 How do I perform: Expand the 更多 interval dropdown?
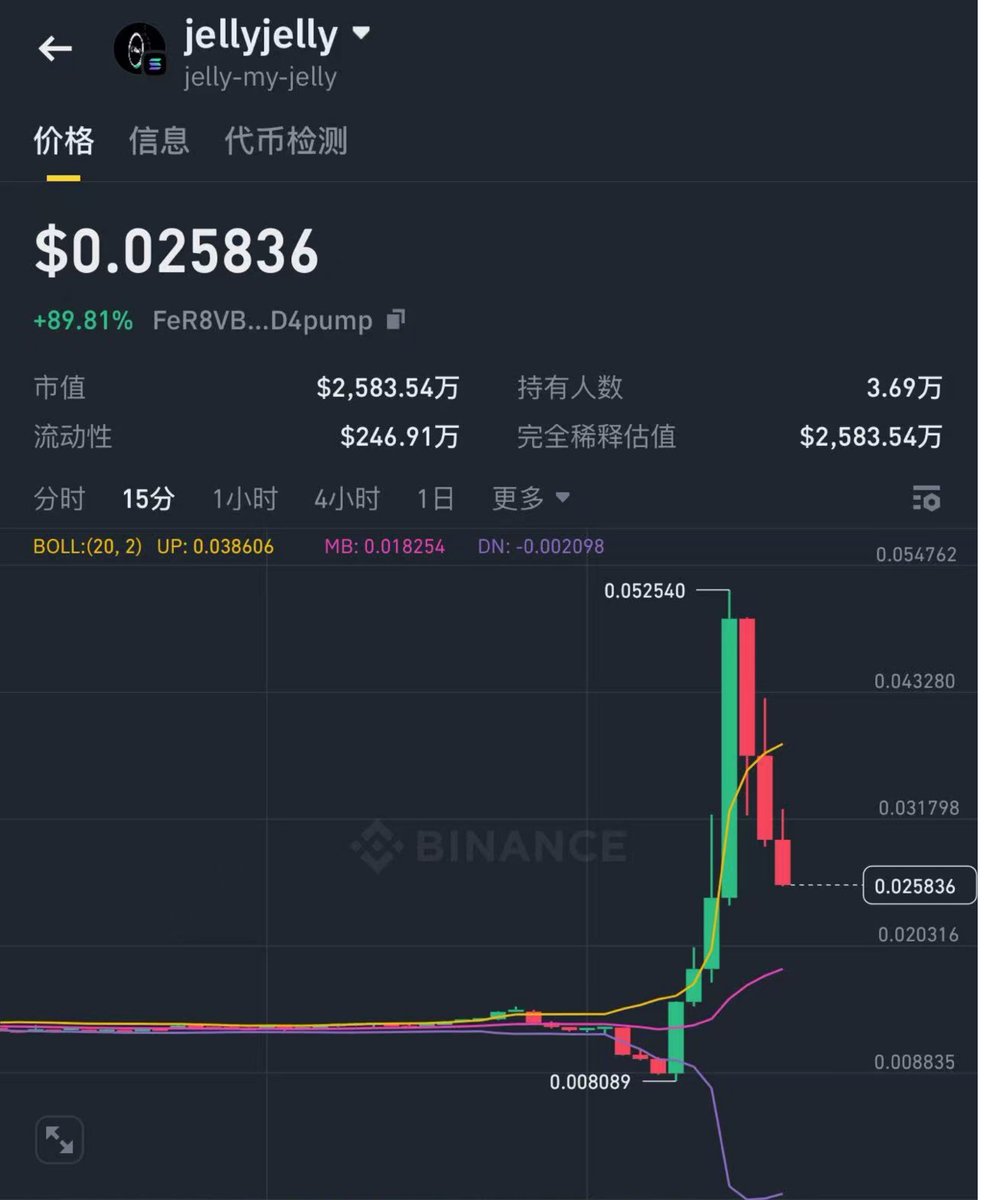coord(530,498)
